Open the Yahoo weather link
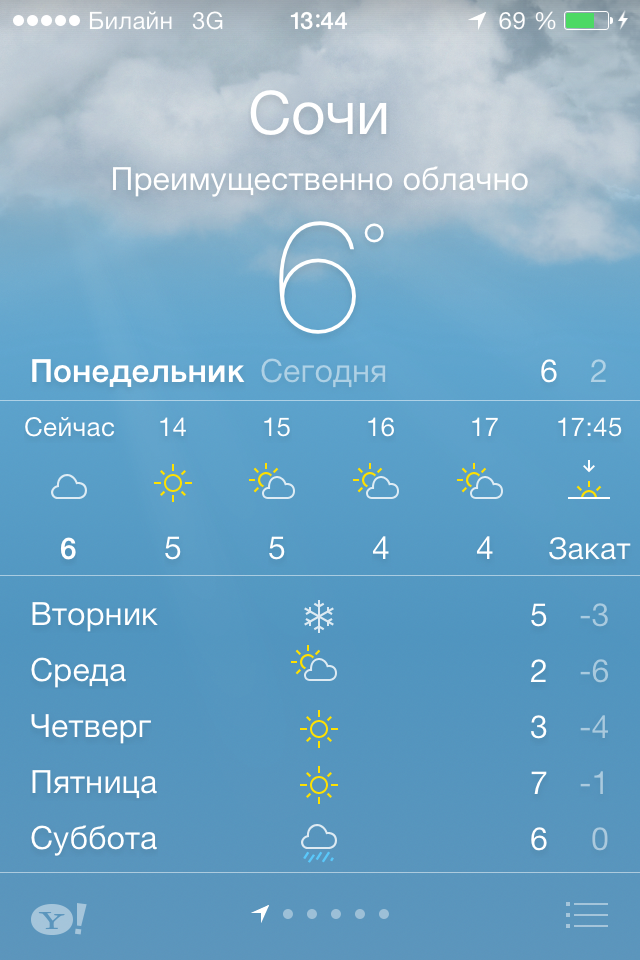The width and height of the screenshot is (640, 960). [x=58, y=918]
